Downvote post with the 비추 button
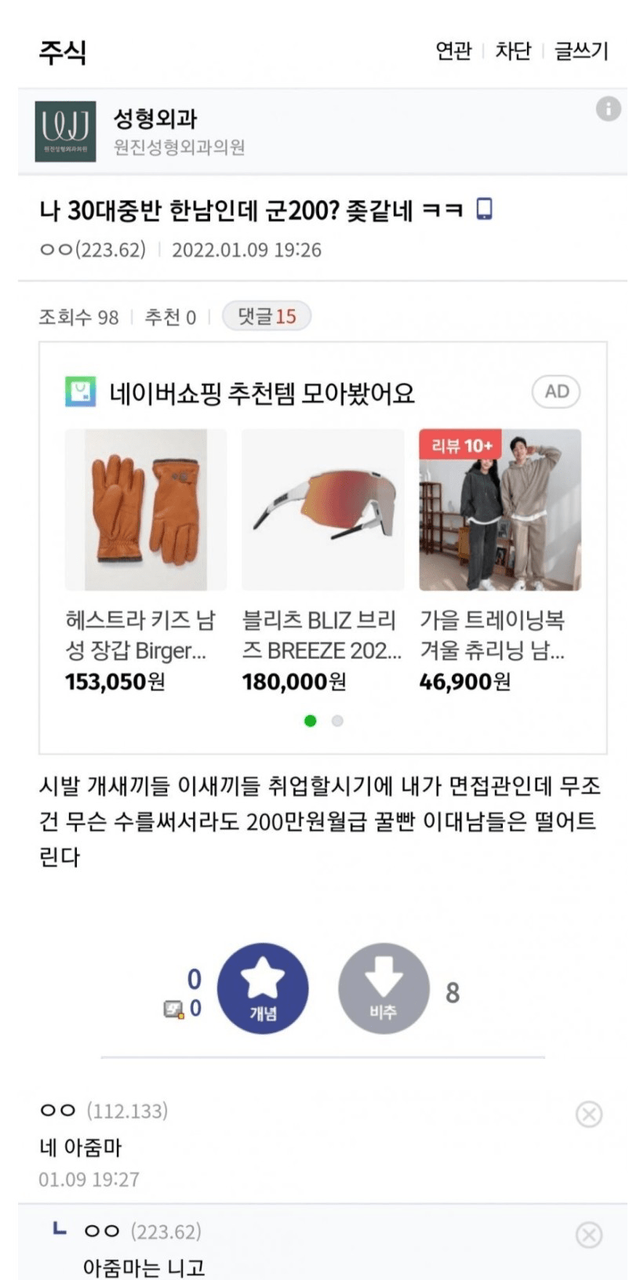Screen dimensions: 640x1280 [x=384, y=989]
